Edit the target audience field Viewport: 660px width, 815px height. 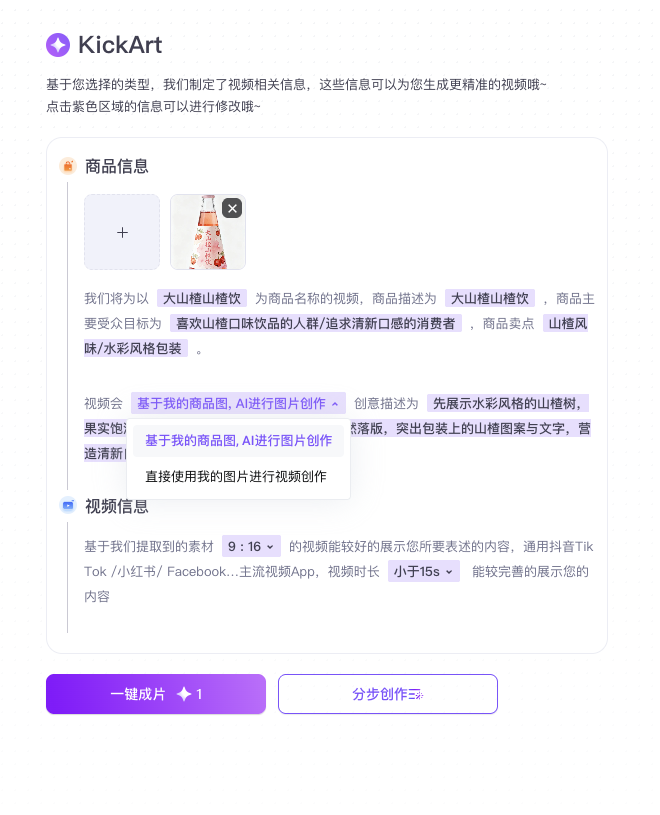[315, 323]
